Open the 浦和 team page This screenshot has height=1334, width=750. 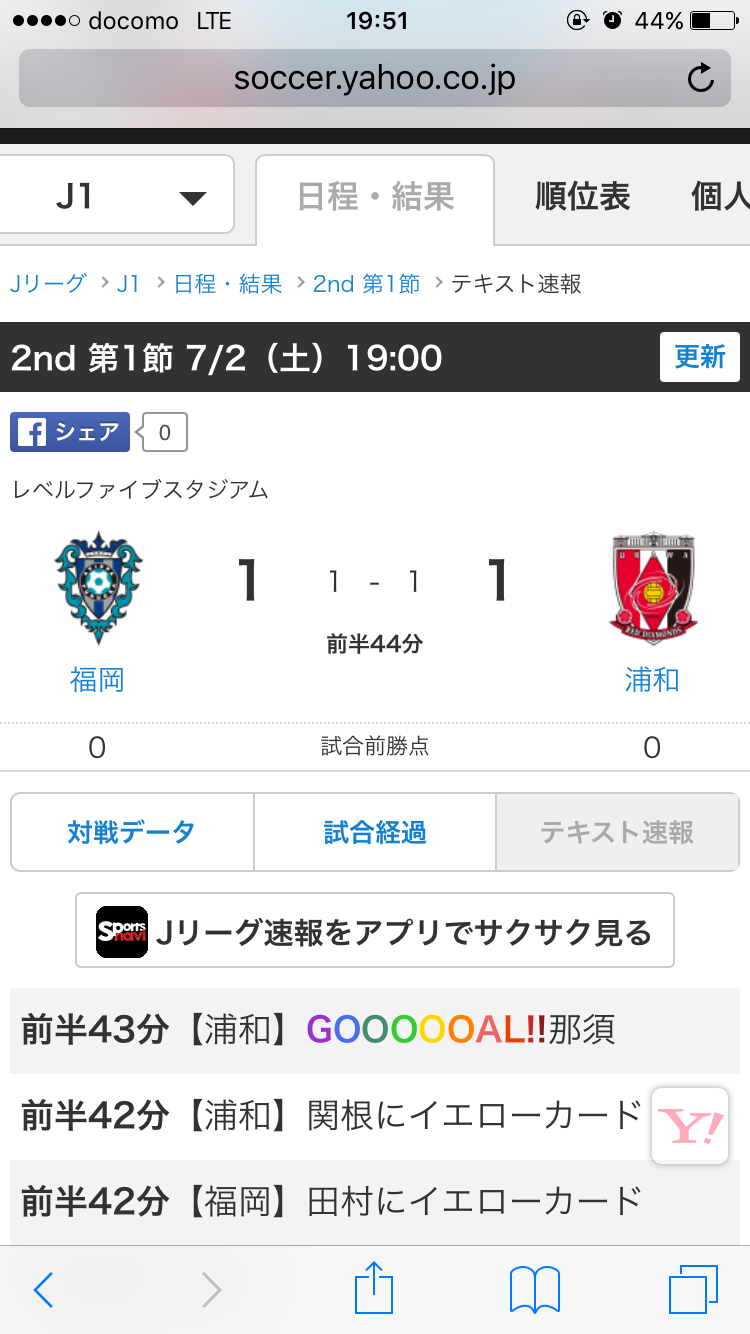(x=652, y=680)
